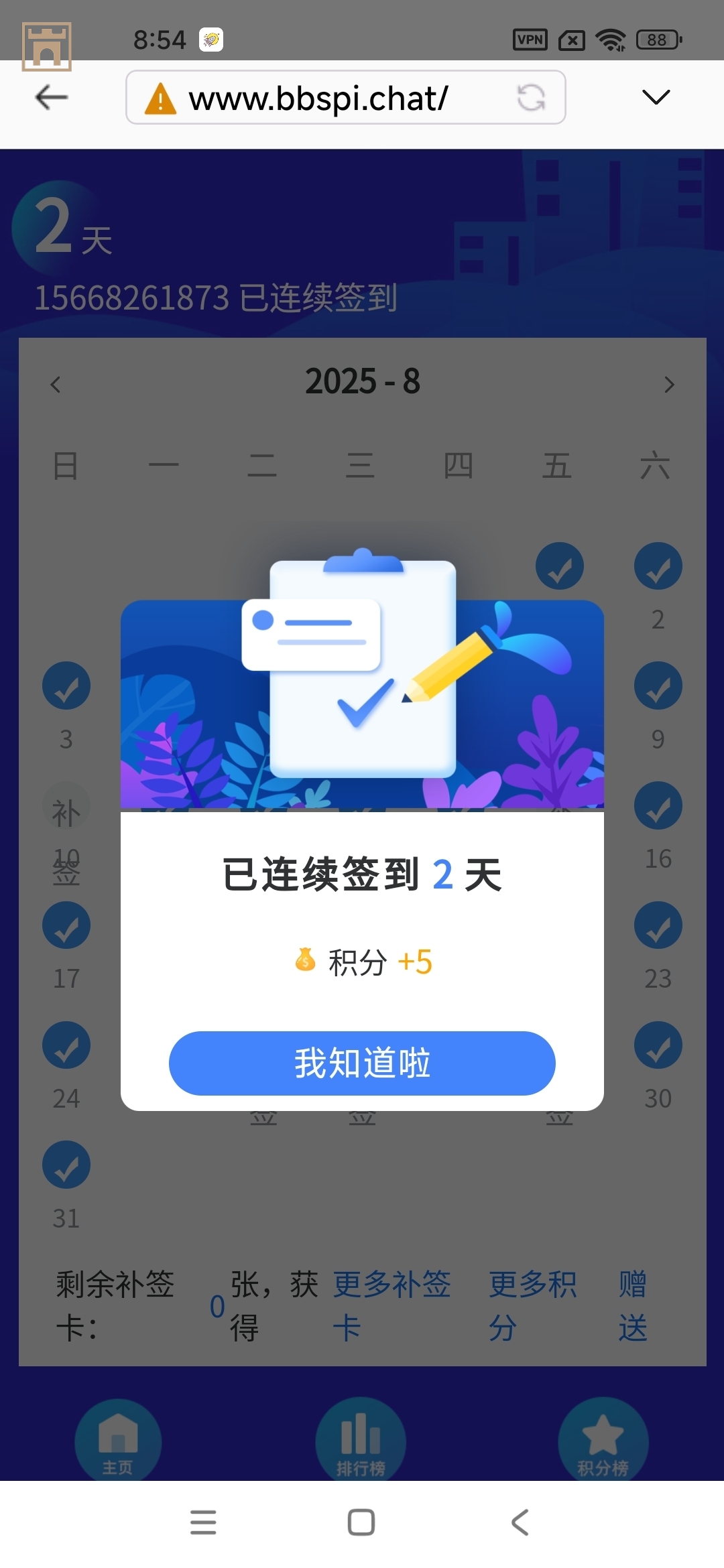Open the 更多补签卡 link
This screenshot has width=724, height=1568.
(x=391, y=1305)
